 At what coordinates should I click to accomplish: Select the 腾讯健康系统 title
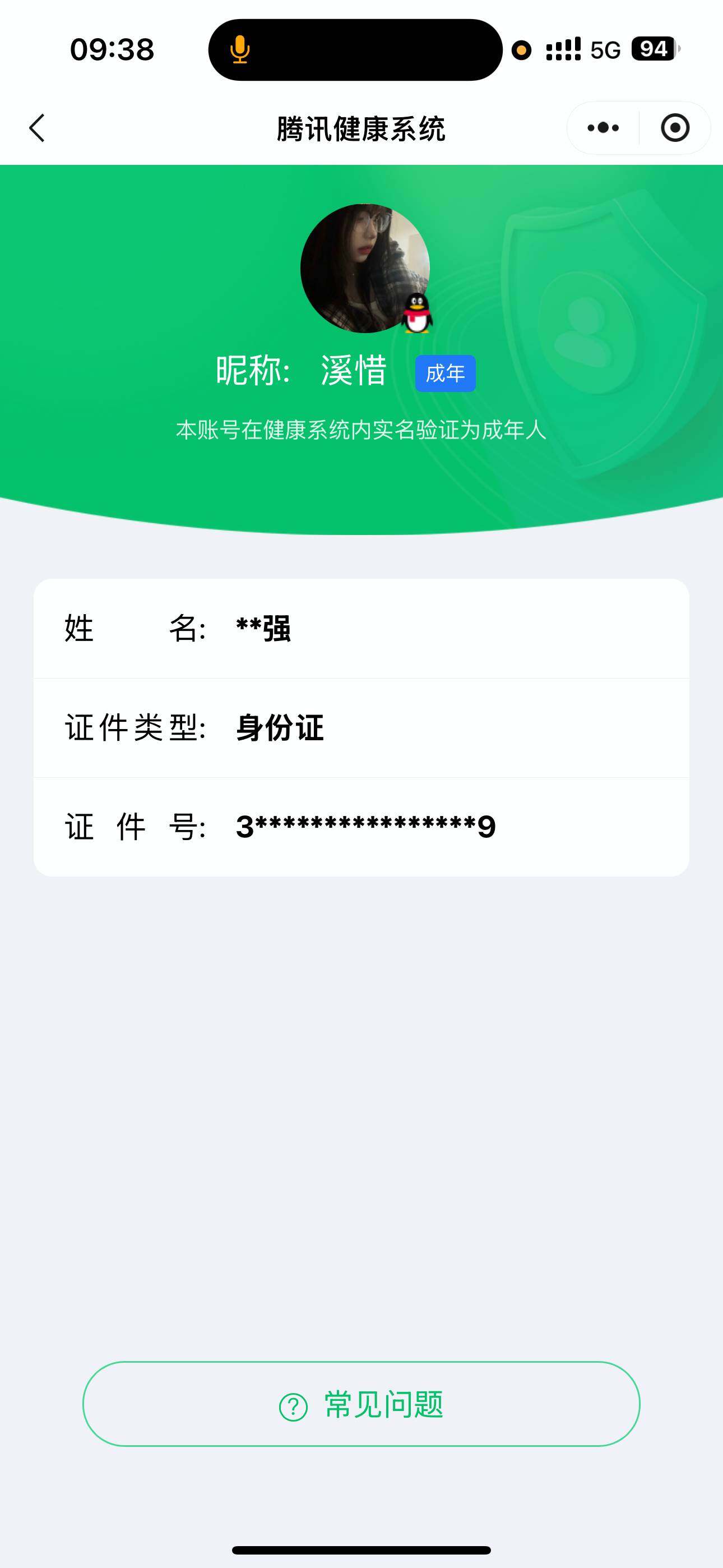pyautogui.click(x=361, y=127)
